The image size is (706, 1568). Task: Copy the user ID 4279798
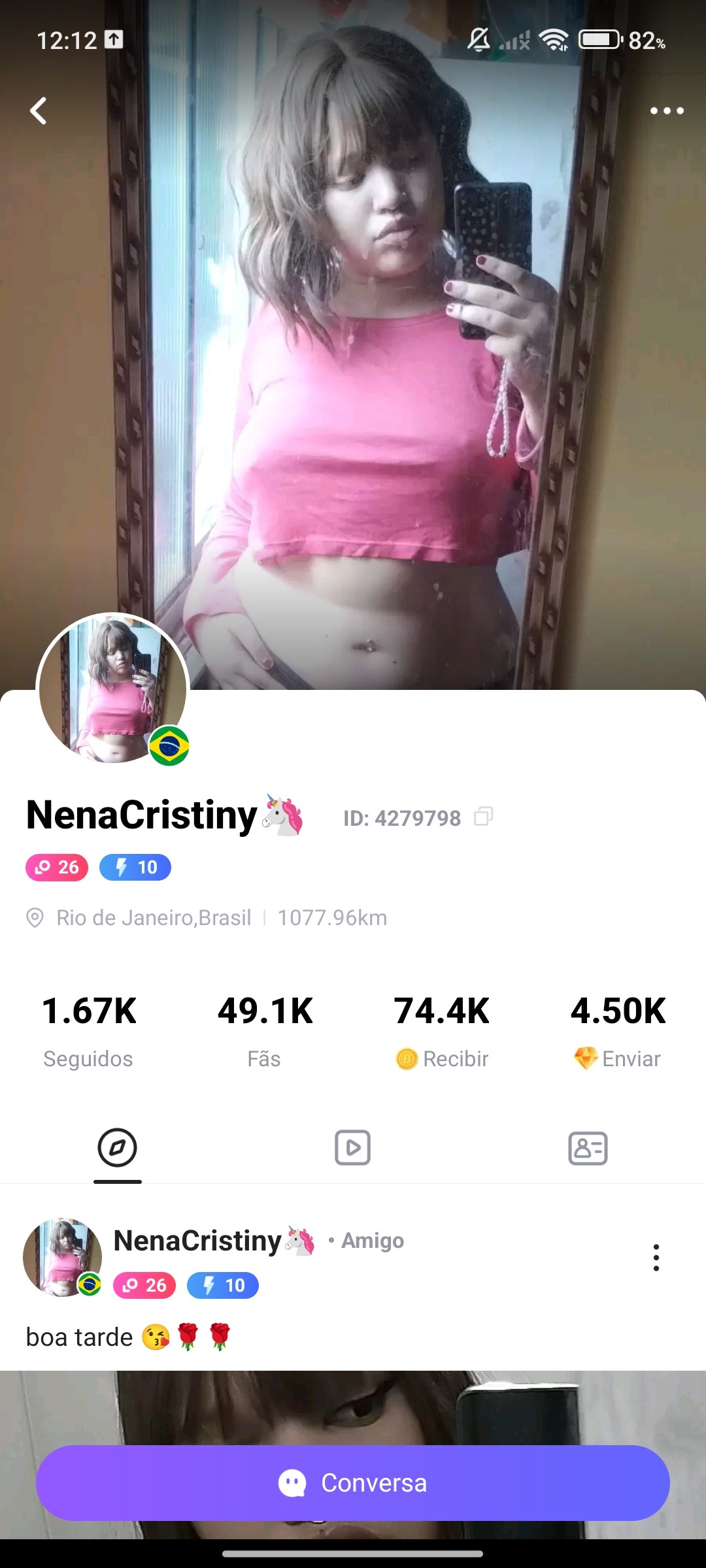[x=483, y=817]
